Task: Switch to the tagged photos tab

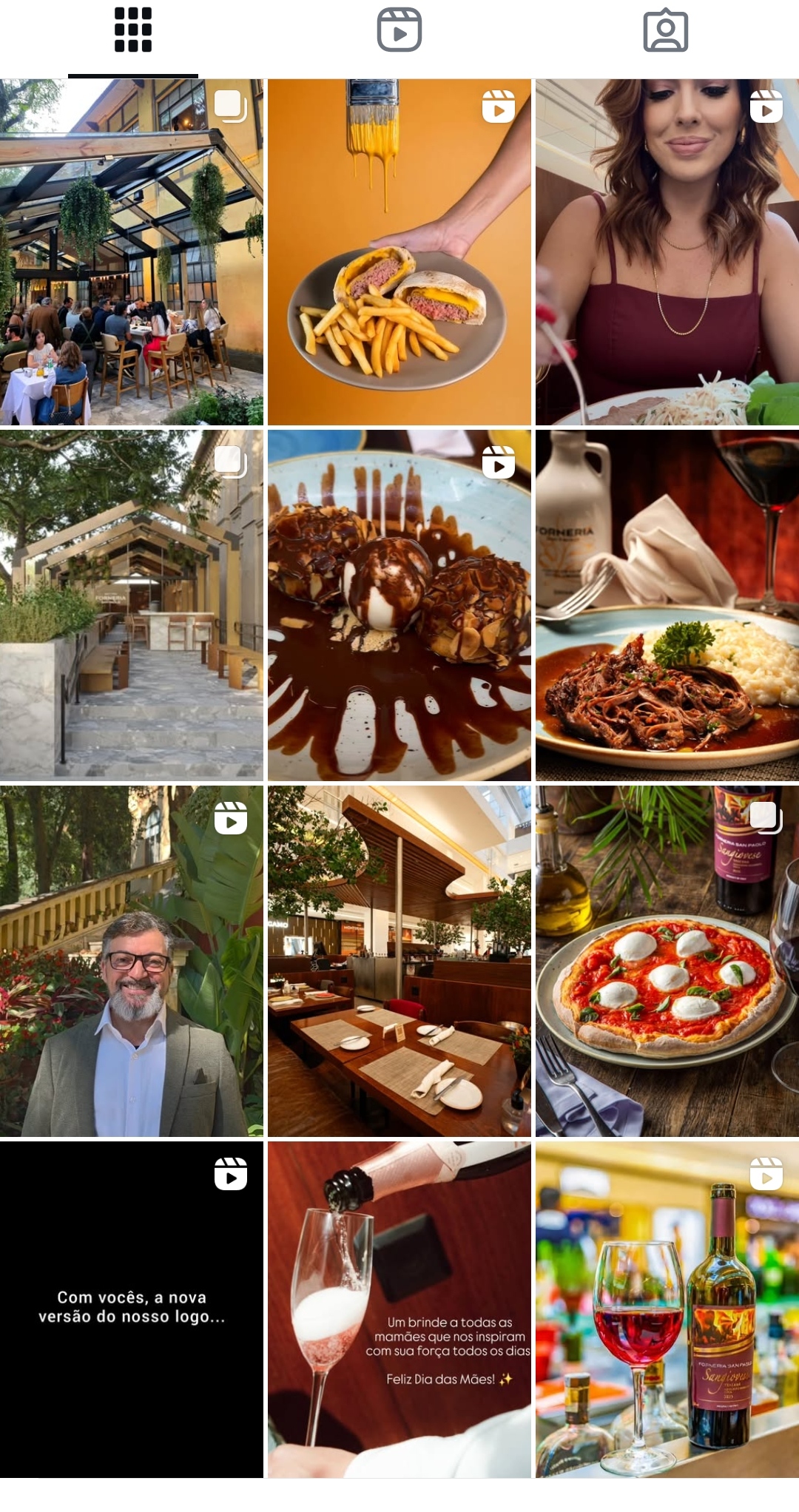Action: 666,31
